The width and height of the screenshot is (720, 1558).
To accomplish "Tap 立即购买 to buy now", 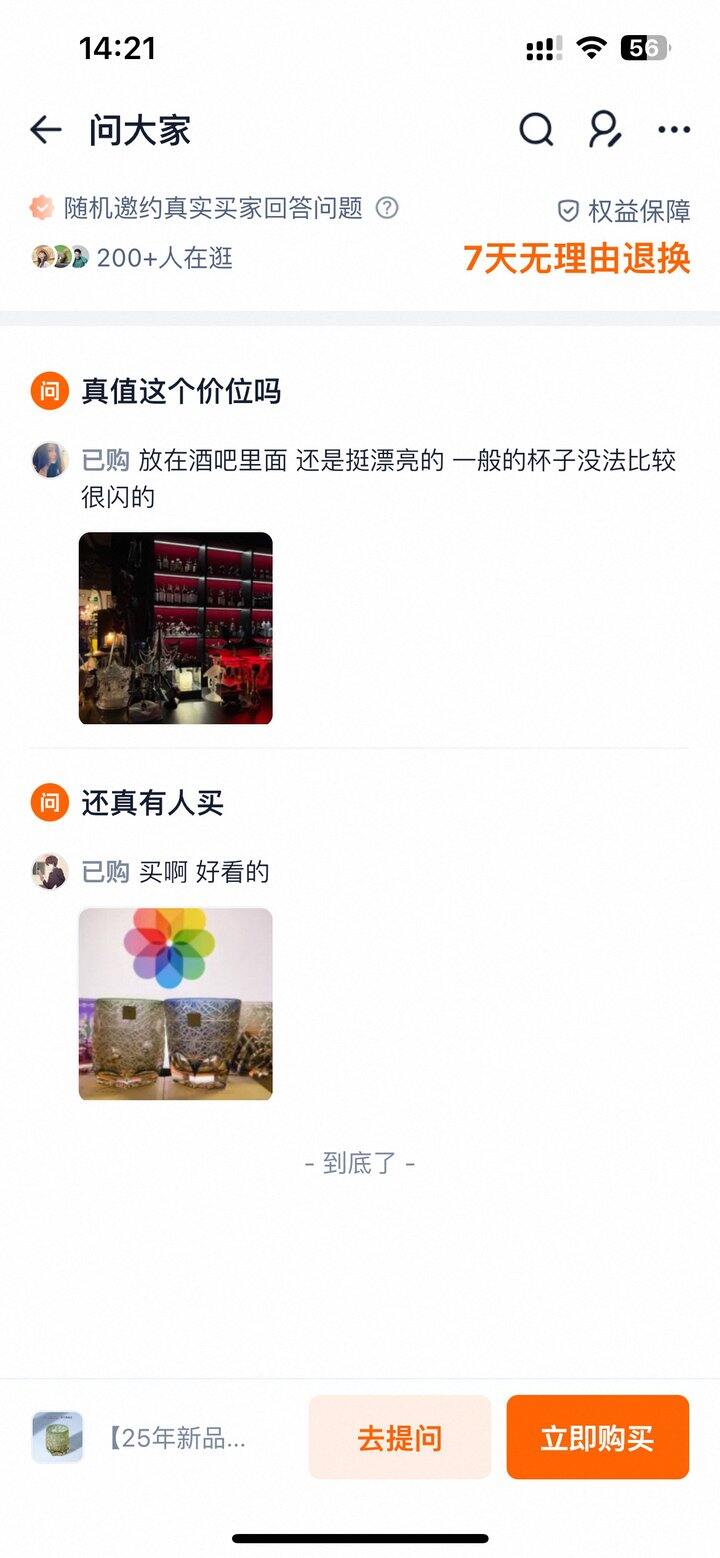I will [x=597, y=1438].
